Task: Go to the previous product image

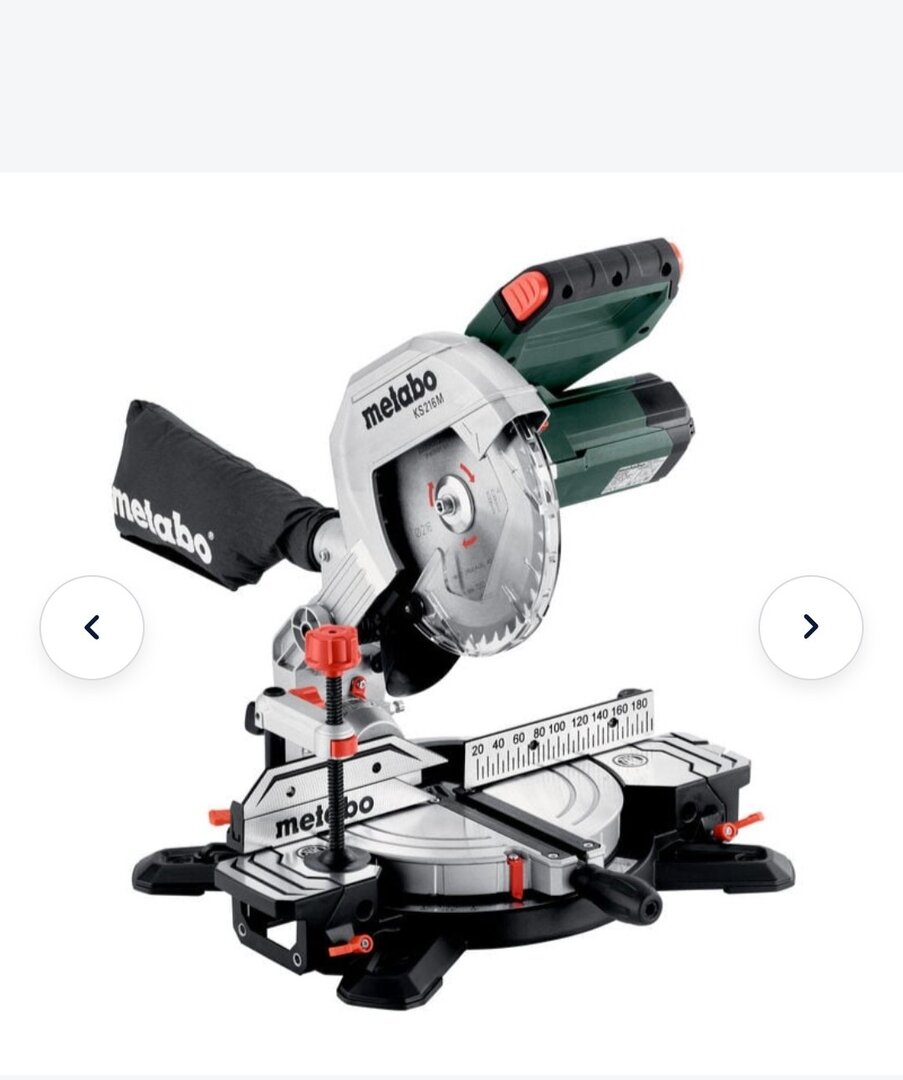Action: 92,627
